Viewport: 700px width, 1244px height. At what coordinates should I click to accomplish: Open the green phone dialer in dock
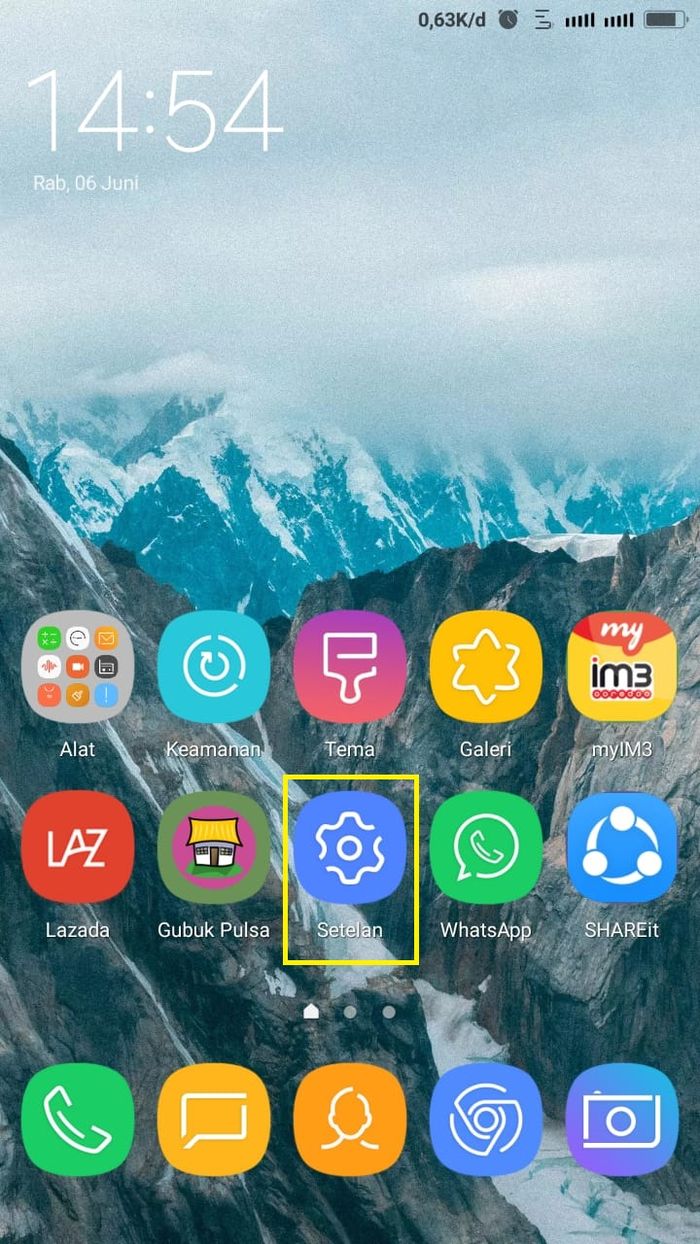tap(77, 1119)
